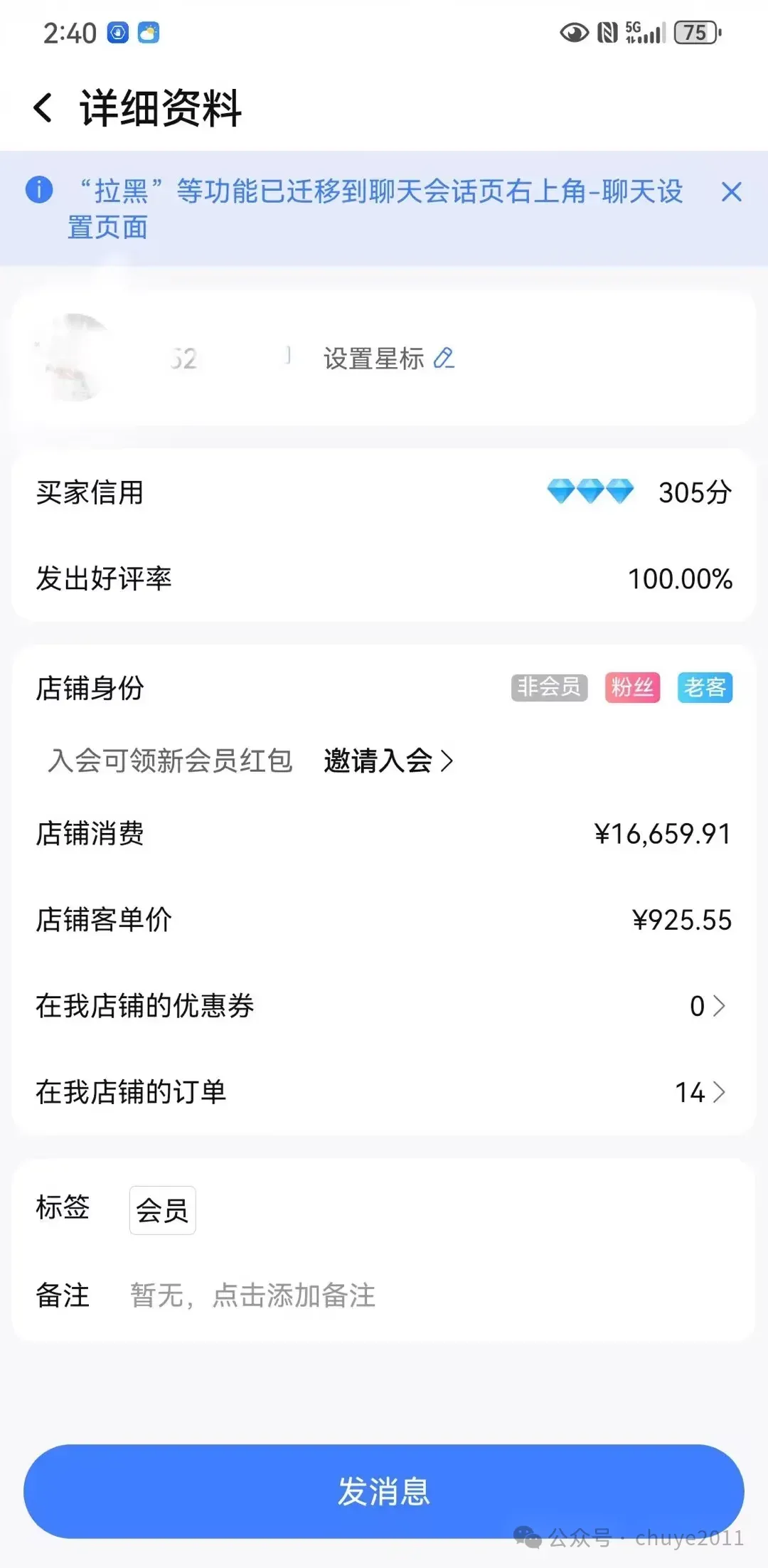
Task: View 在我店铺的优惠券 coupons
Action: click(384, 1006)
